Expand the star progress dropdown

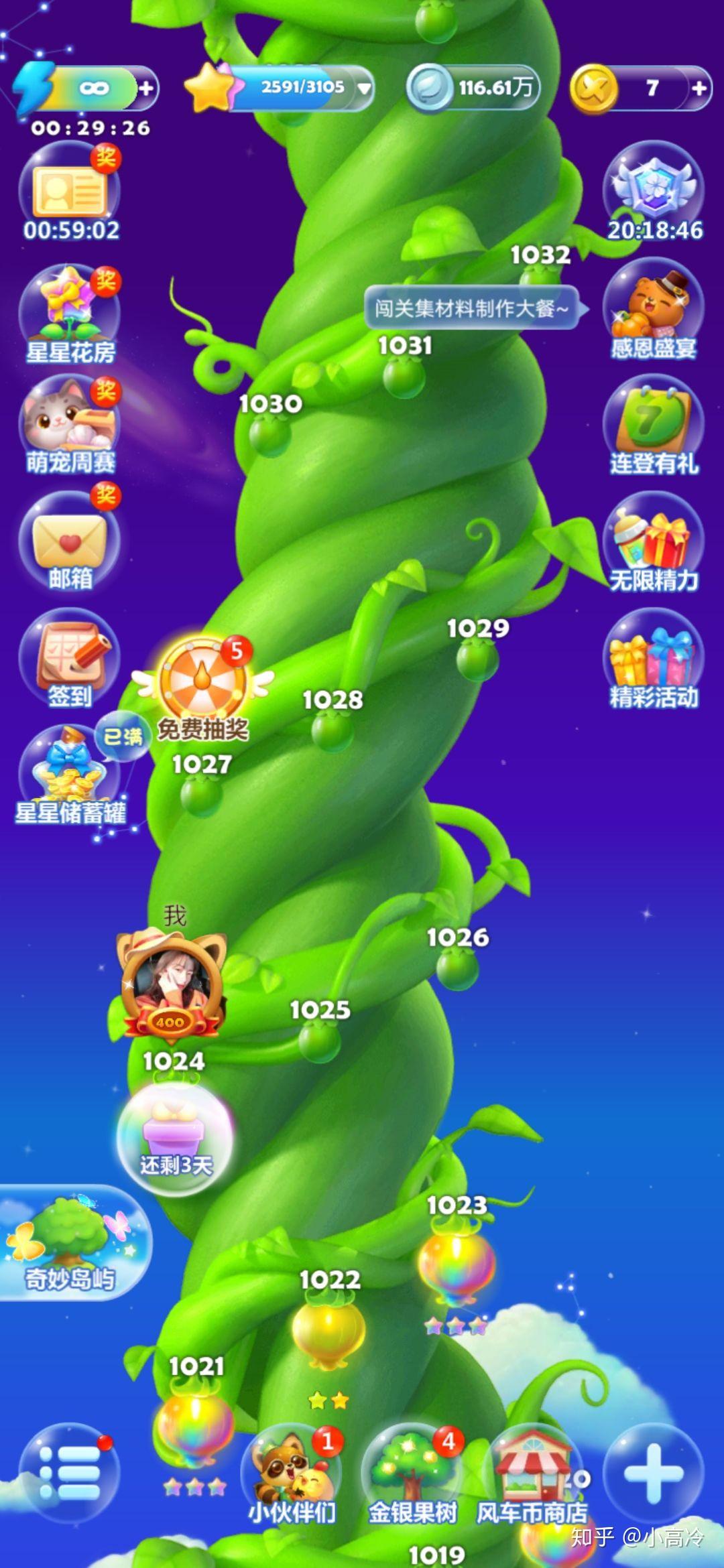coord(364,88)
